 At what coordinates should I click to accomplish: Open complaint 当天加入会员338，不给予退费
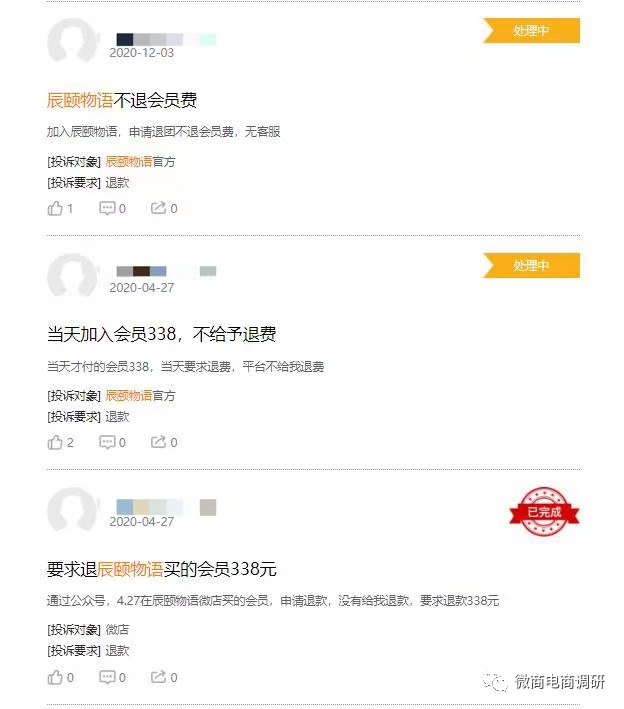tap(160, 334)
